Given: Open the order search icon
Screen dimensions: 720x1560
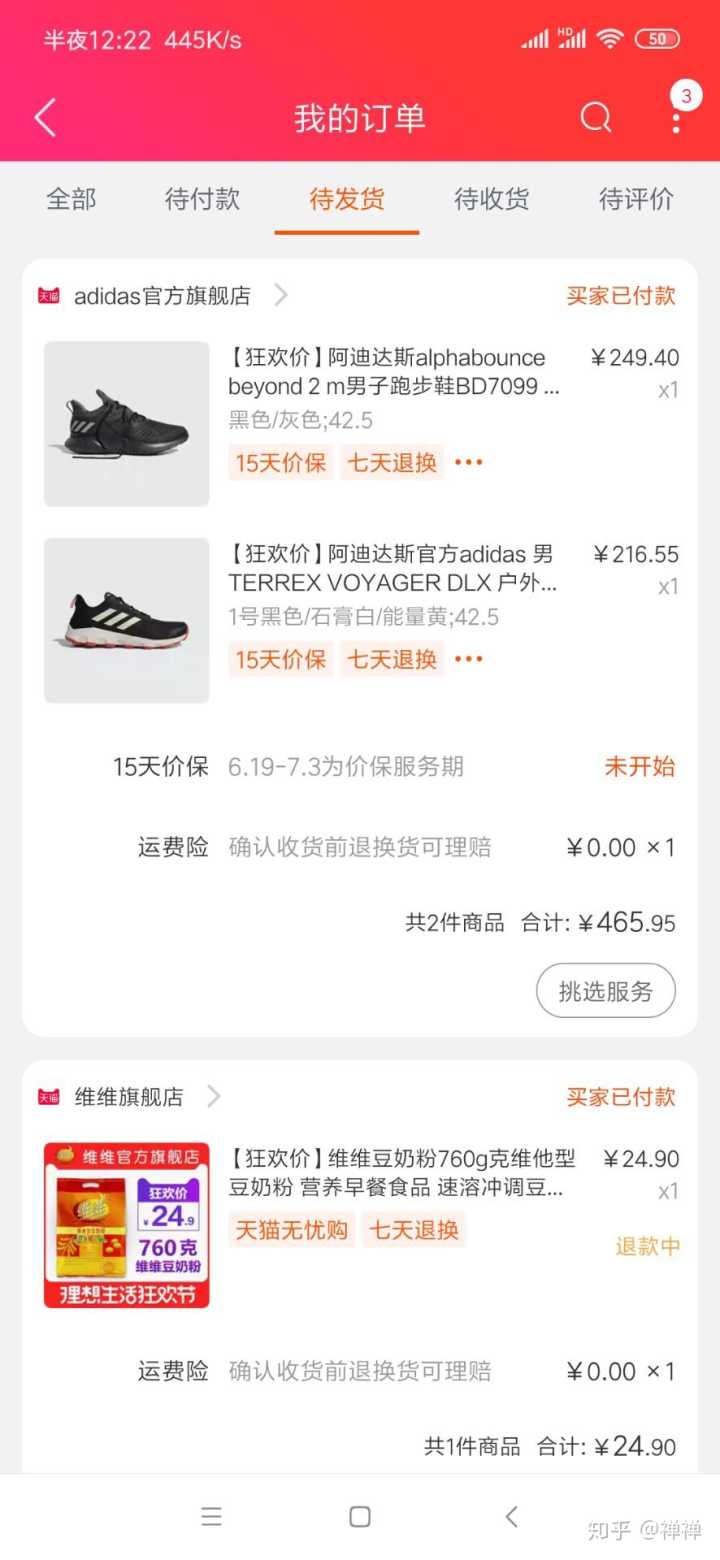Looking at the screenshot, I should pos(596,118).
